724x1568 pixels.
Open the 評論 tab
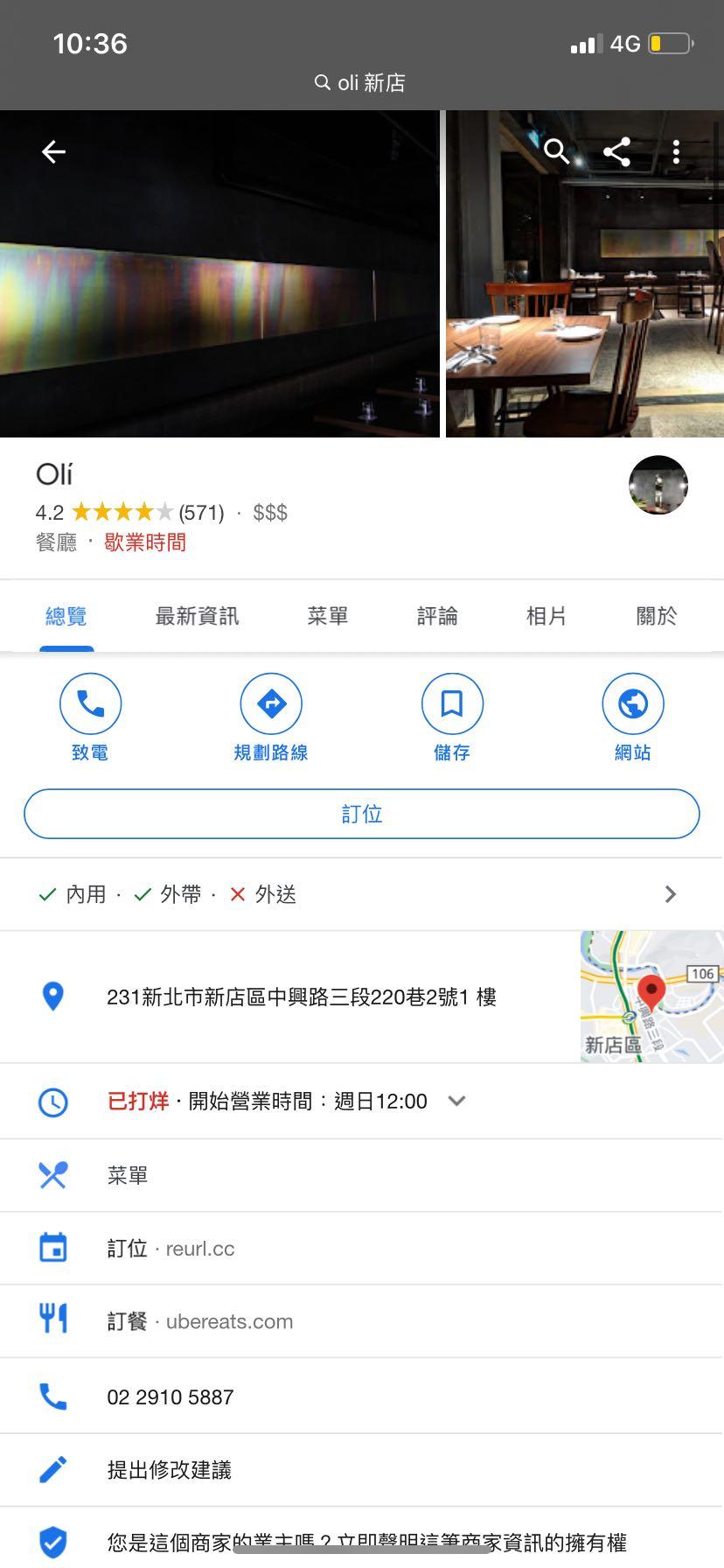coord(437,616)
